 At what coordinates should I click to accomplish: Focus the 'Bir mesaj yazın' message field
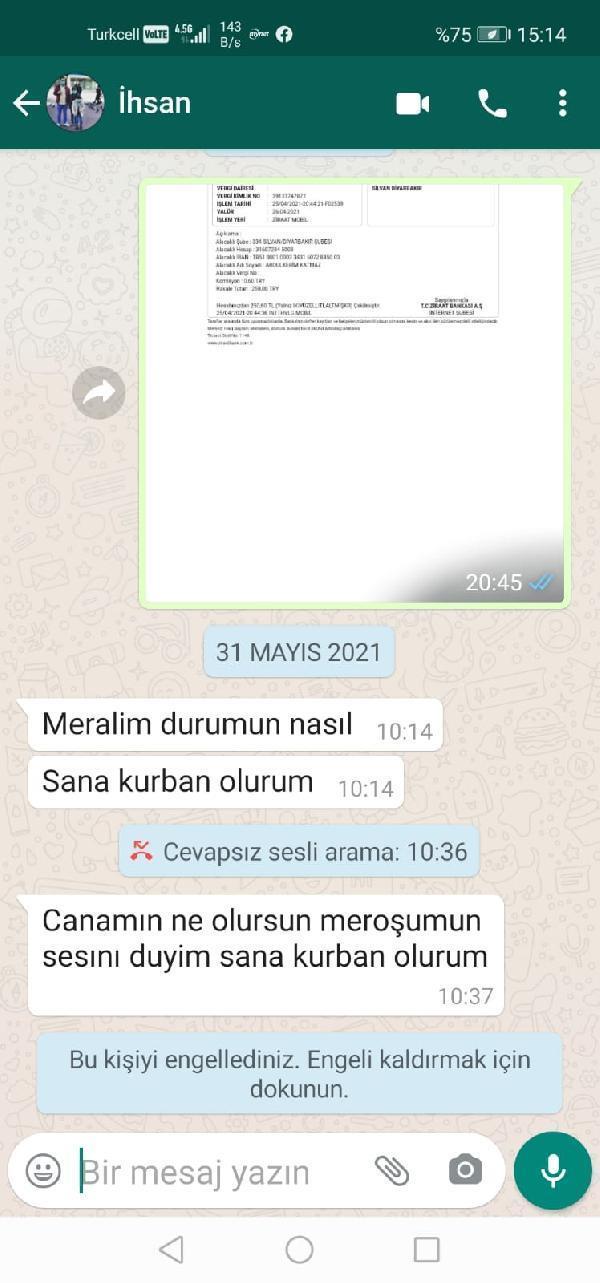click(x=215, y=1171)
